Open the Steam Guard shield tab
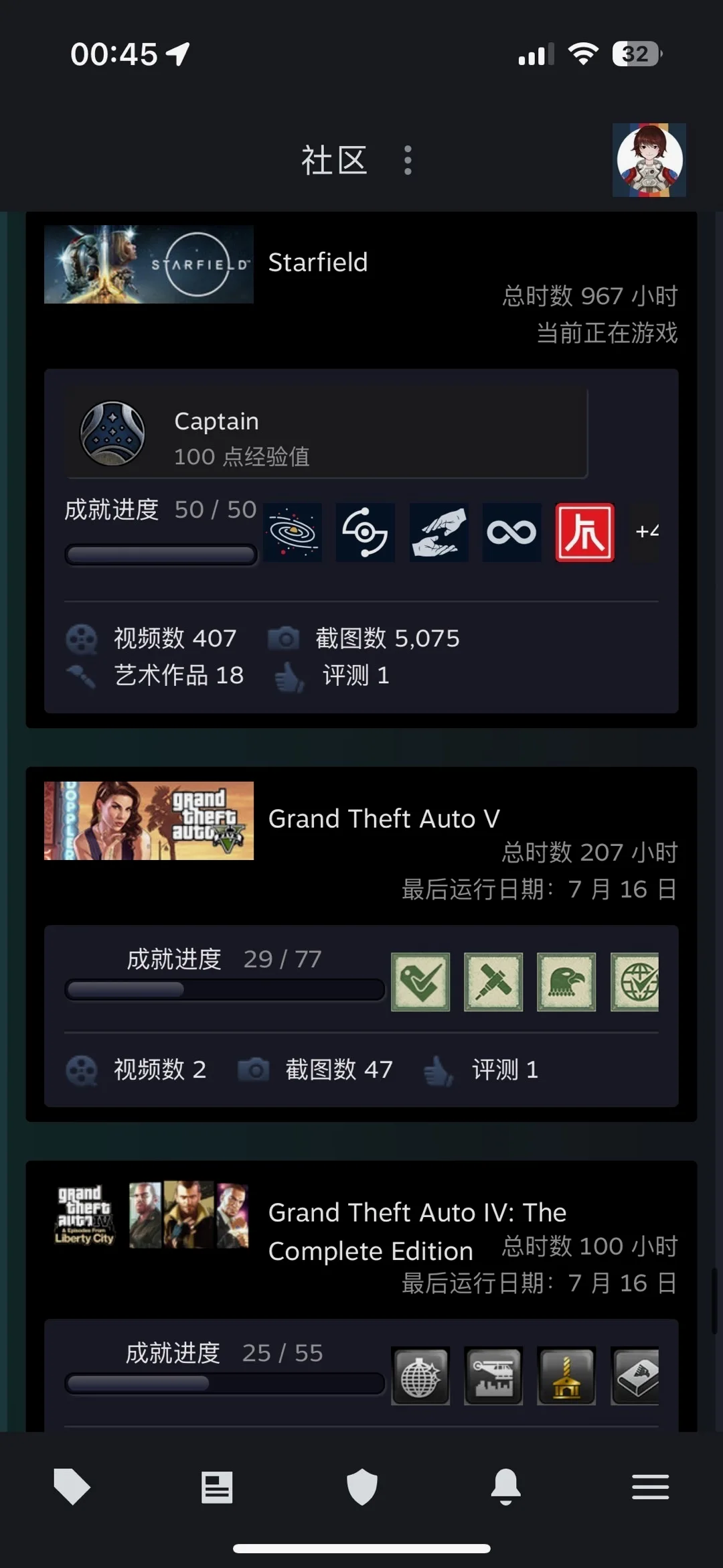The width and height of the screenshot is (723, 1568). pyautogui.click(x=361, y=1487)
